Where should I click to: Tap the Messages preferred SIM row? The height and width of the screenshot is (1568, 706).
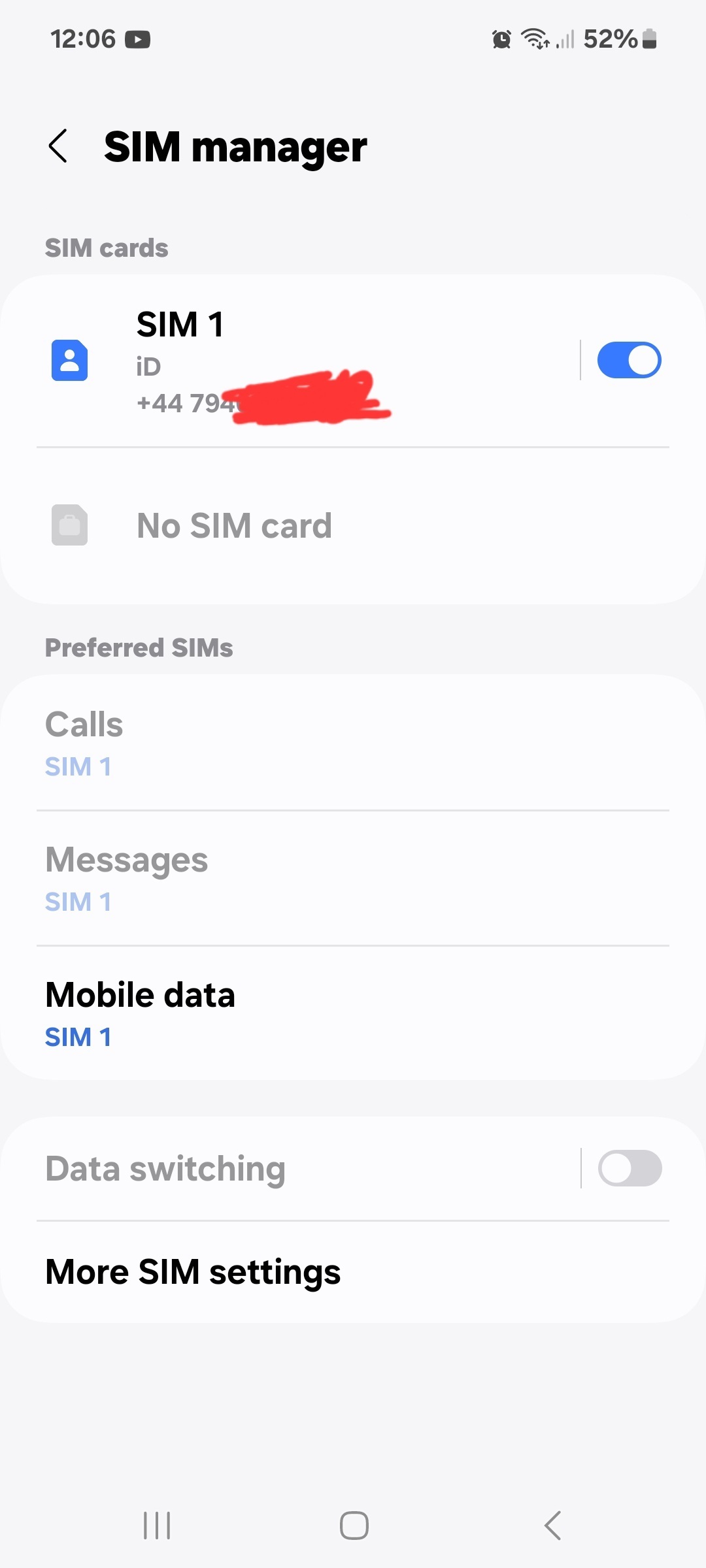(x=353, y=878)
